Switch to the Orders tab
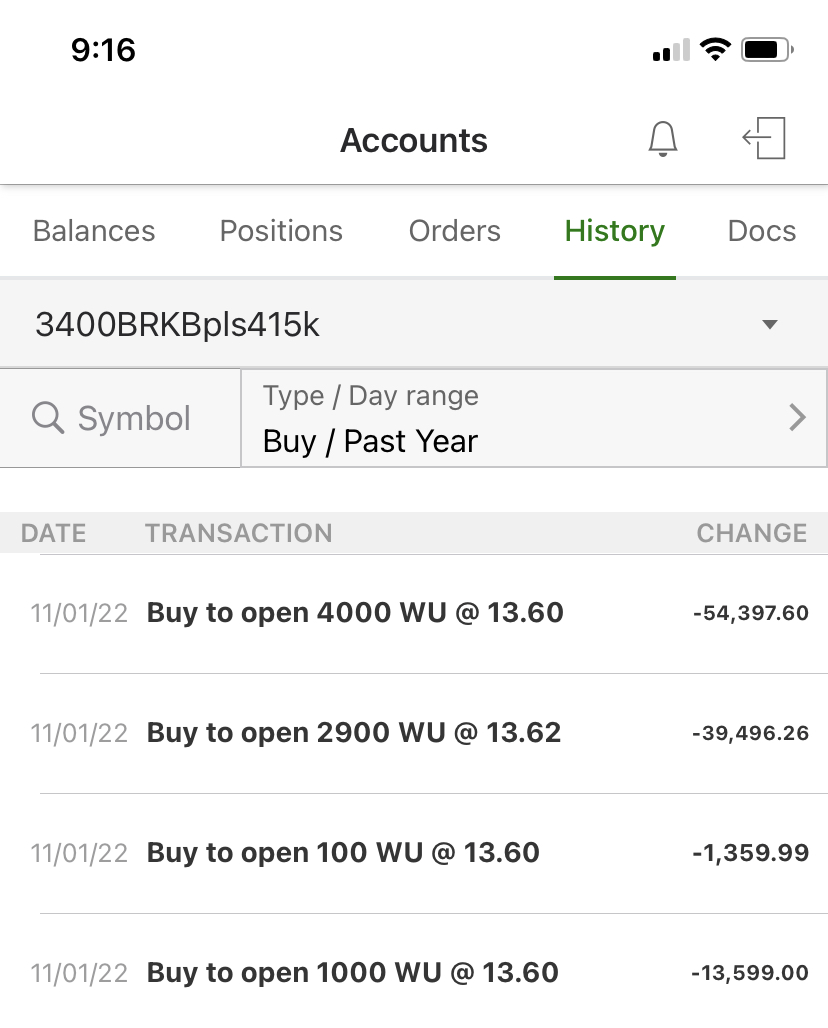This screenshot has height=1028, width=828. click(x=454, y=231)
